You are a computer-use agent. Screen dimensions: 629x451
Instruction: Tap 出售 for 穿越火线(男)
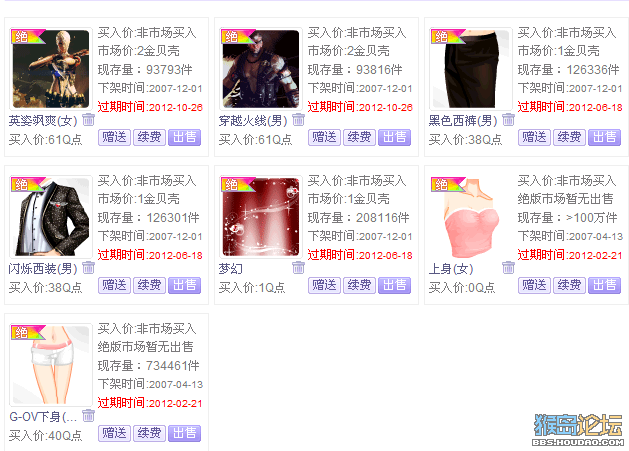[394, 137]
